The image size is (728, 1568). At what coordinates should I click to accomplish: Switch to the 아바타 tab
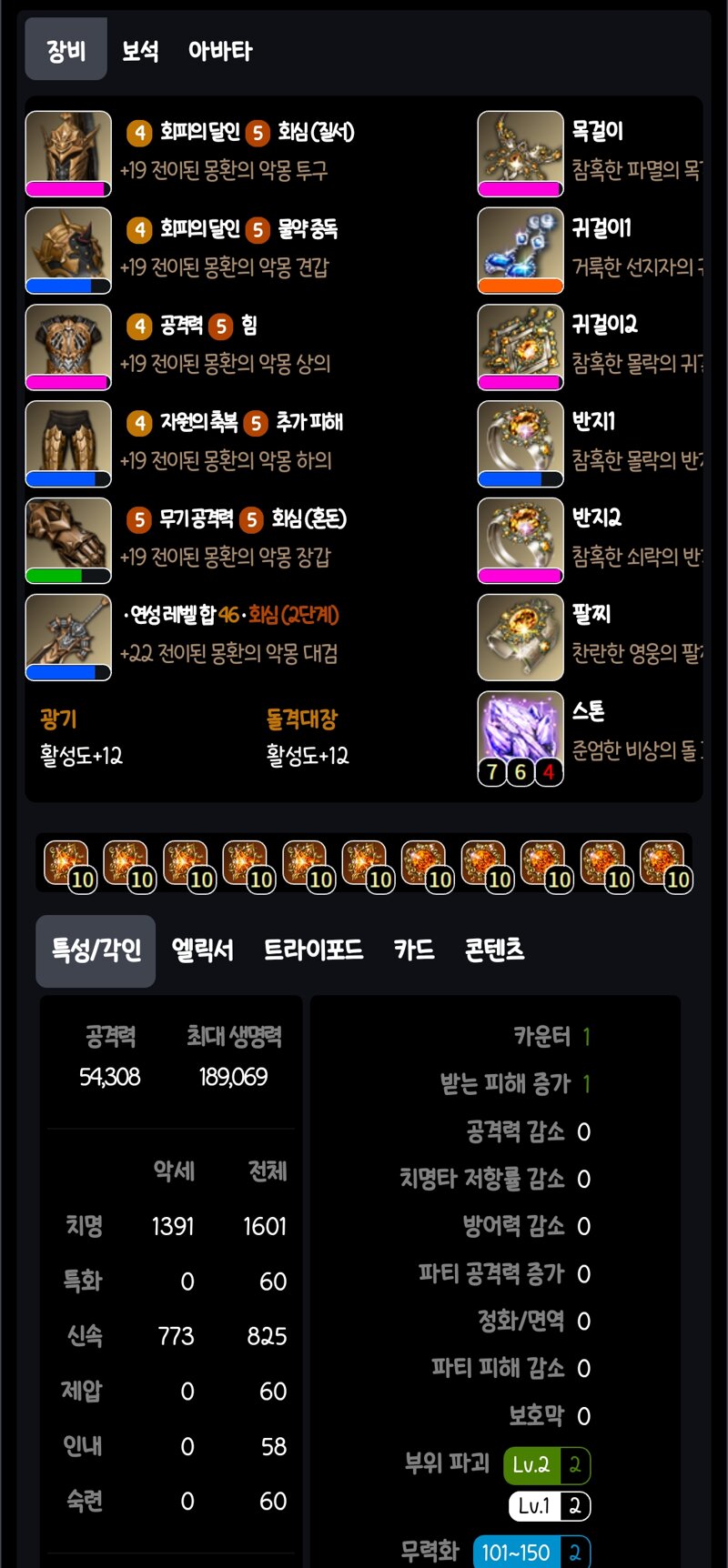click(219, 50)
